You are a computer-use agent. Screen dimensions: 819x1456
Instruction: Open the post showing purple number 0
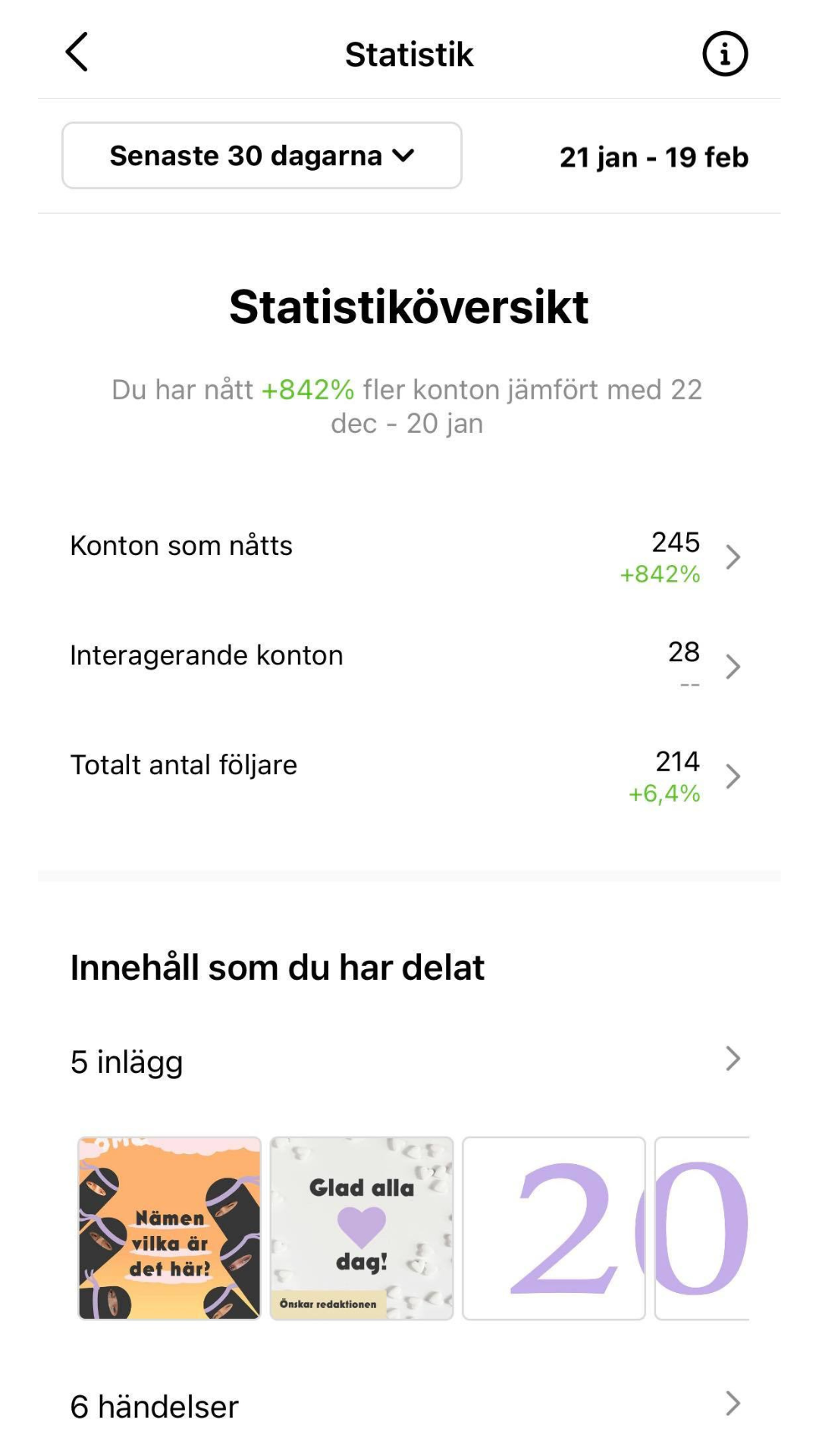tap(702, 1228)
